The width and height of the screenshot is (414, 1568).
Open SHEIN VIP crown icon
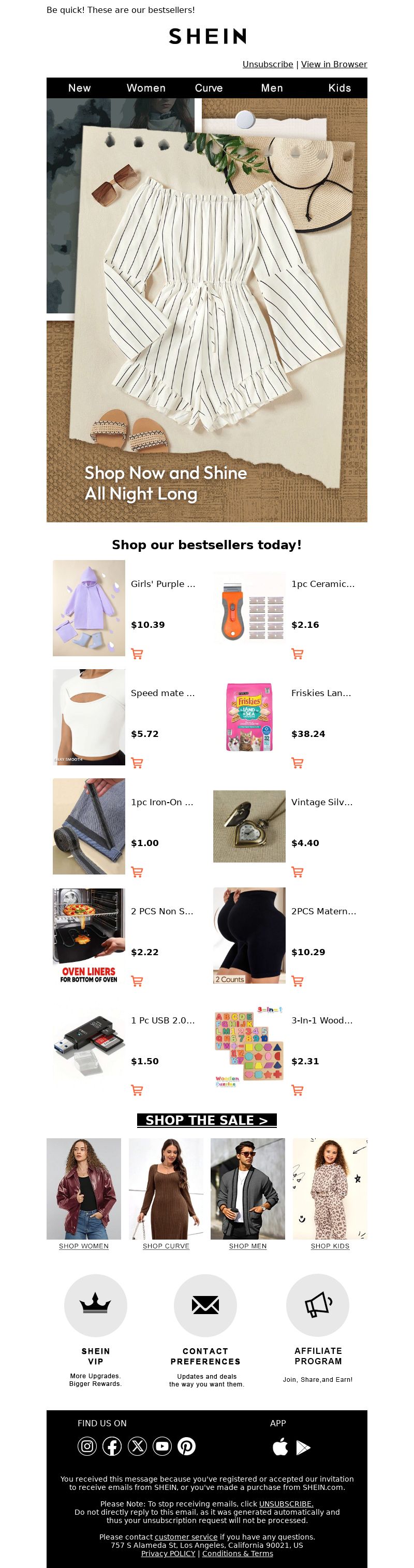point(96,1305)
